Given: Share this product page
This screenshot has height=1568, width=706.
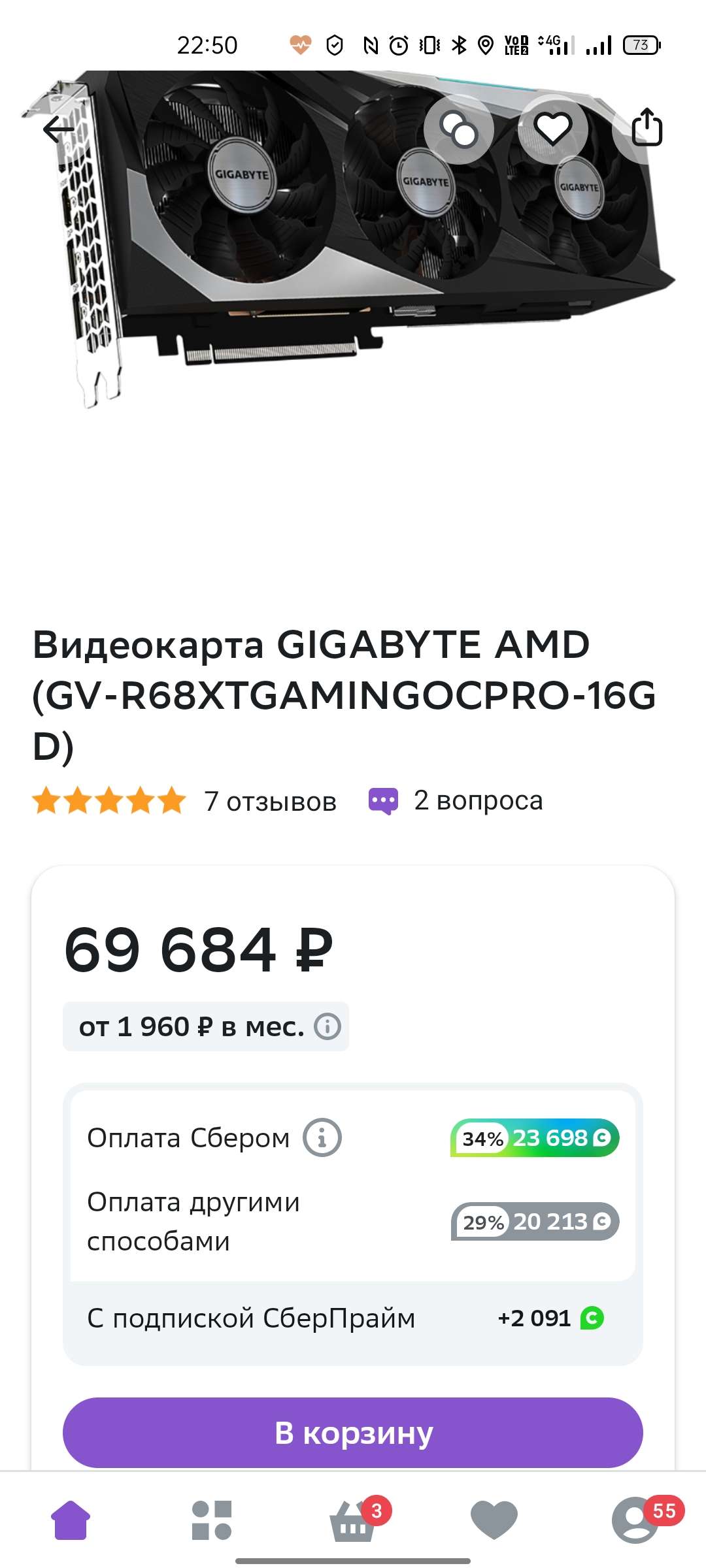Looking at the screenshot, I should pyautogui.click(x=647, y=128).
